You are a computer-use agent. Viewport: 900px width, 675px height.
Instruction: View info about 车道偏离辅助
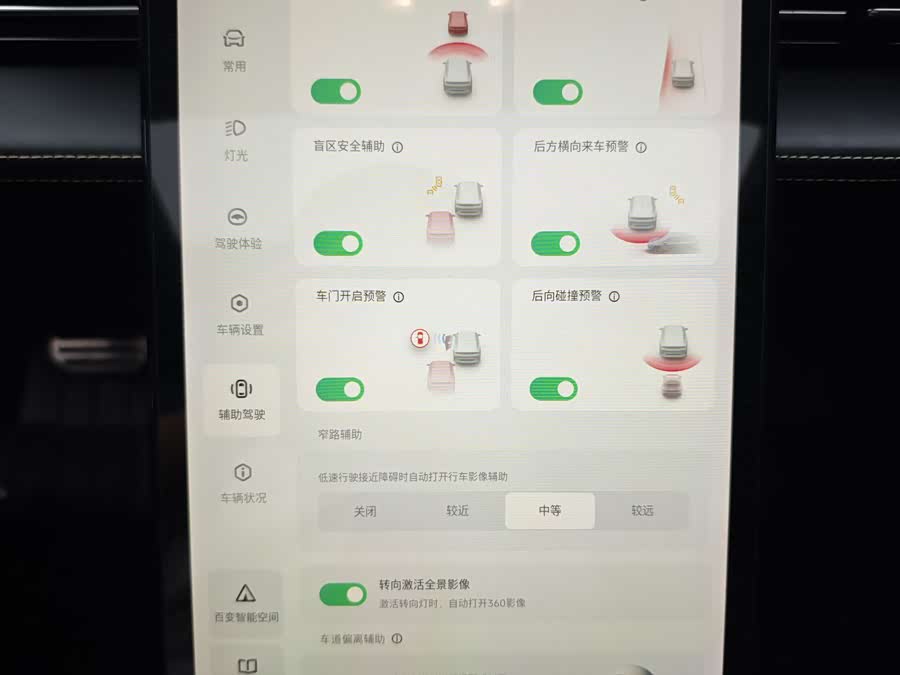[x=397, y=639]
